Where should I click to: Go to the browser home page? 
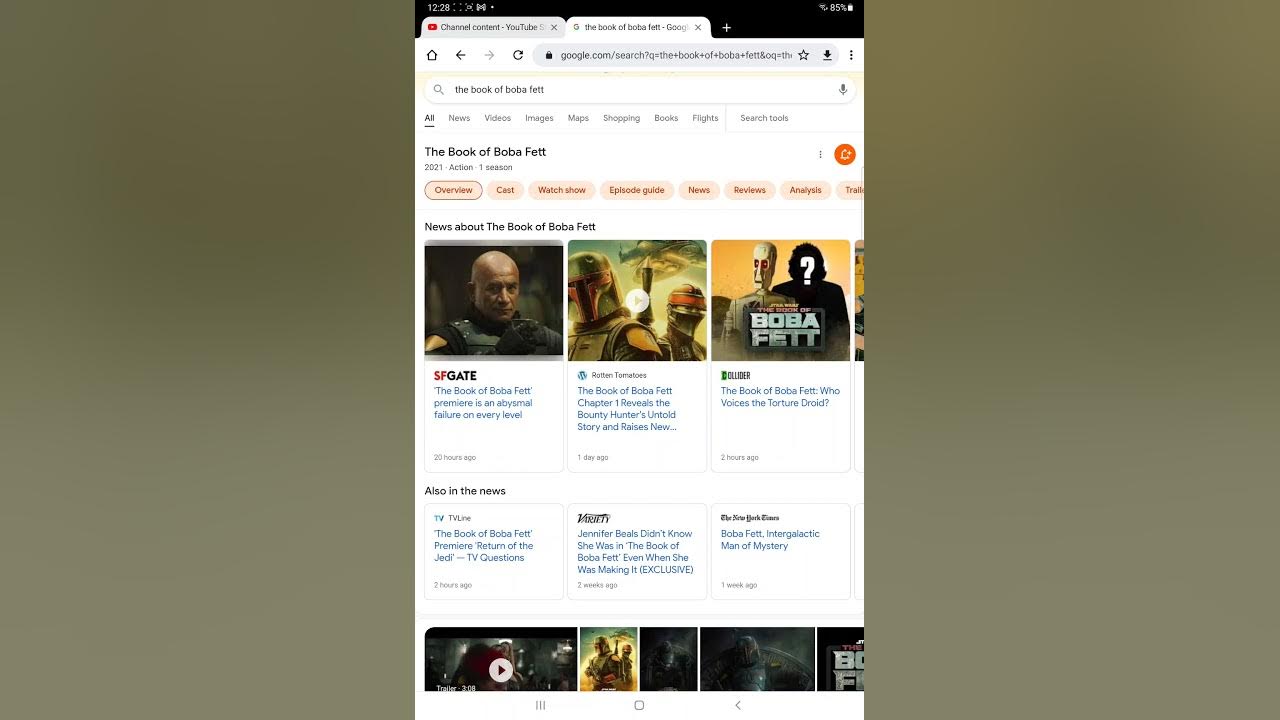pos(432,56)
